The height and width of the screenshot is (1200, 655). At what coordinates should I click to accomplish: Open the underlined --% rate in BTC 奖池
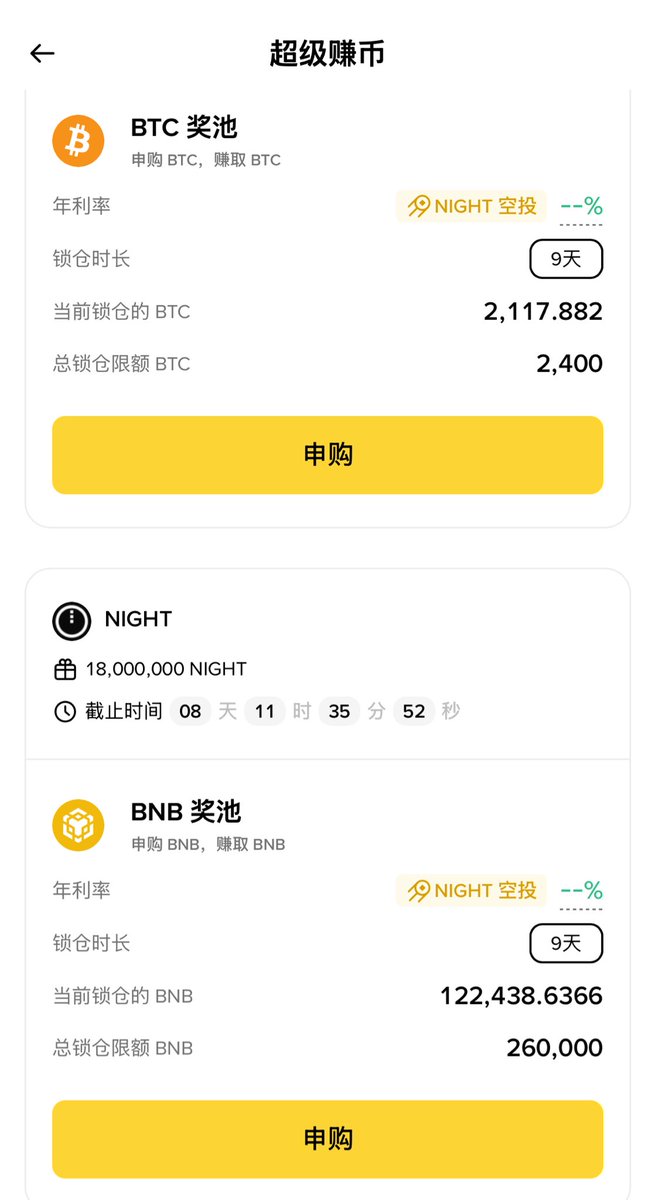click(x=581, y=207)
